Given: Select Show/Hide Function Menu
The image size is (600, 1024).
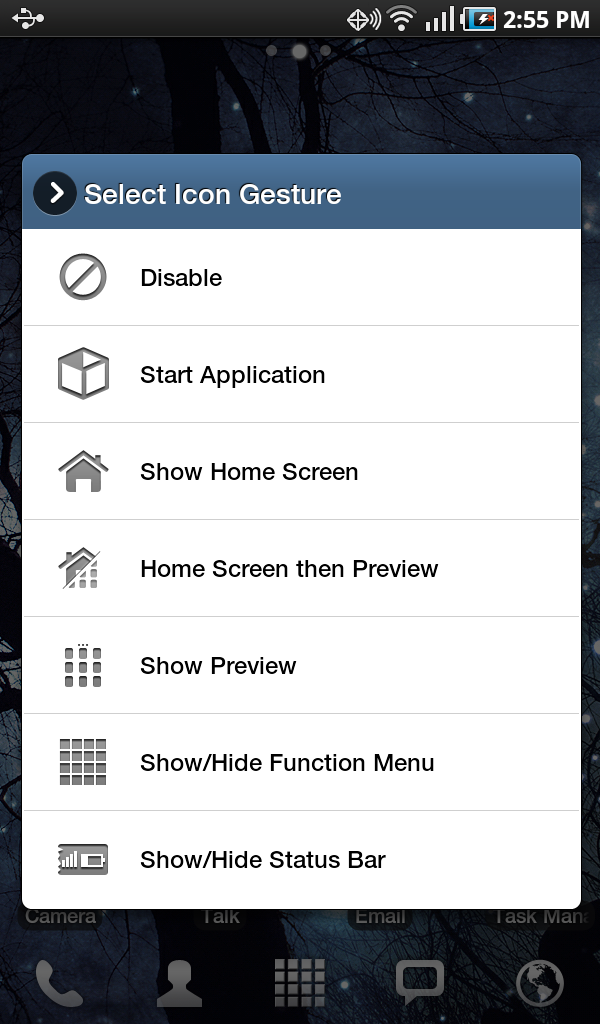Looking at the screenshot, I should point(300,763).
